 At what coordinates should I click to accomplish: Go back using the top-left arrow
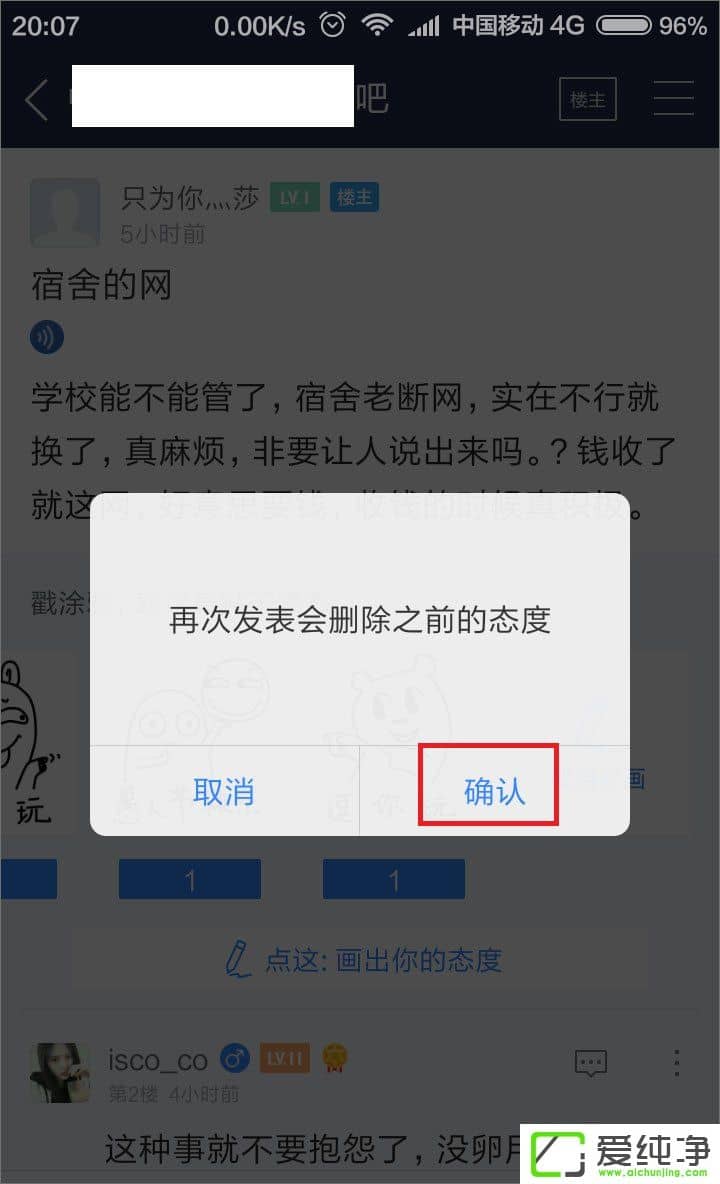pos(37,100)
